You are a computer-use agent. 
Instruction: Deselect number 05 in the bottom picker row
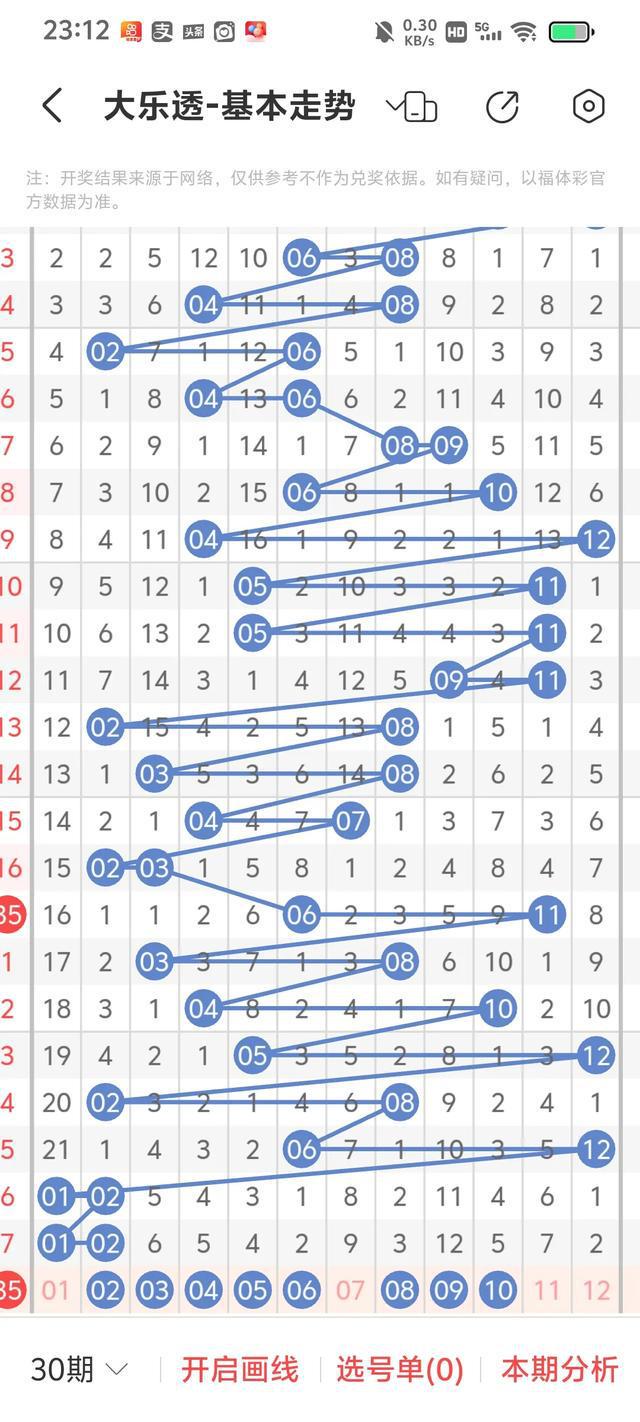tap(252, 1290)
